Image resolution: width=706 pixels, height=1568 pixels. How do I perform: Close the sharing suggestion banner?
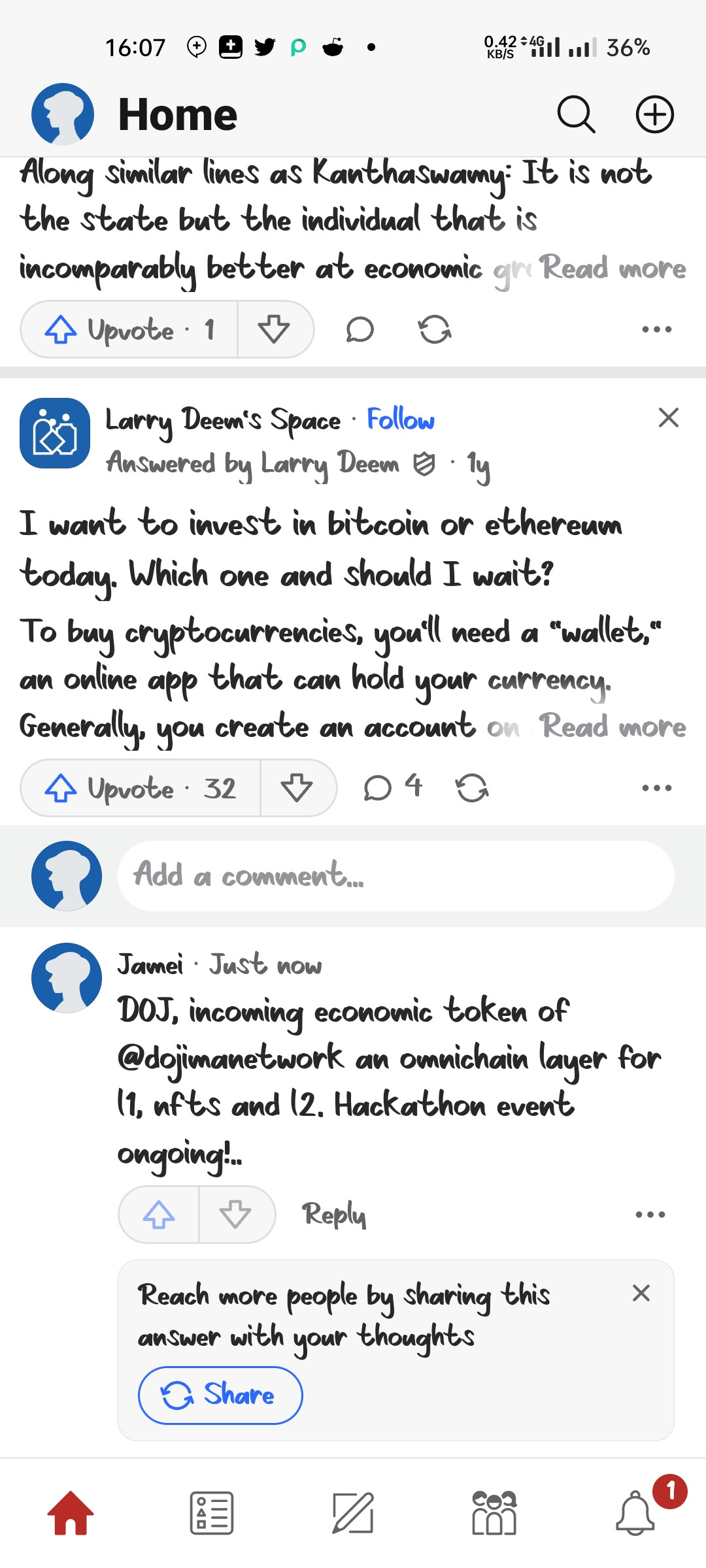641,1293
